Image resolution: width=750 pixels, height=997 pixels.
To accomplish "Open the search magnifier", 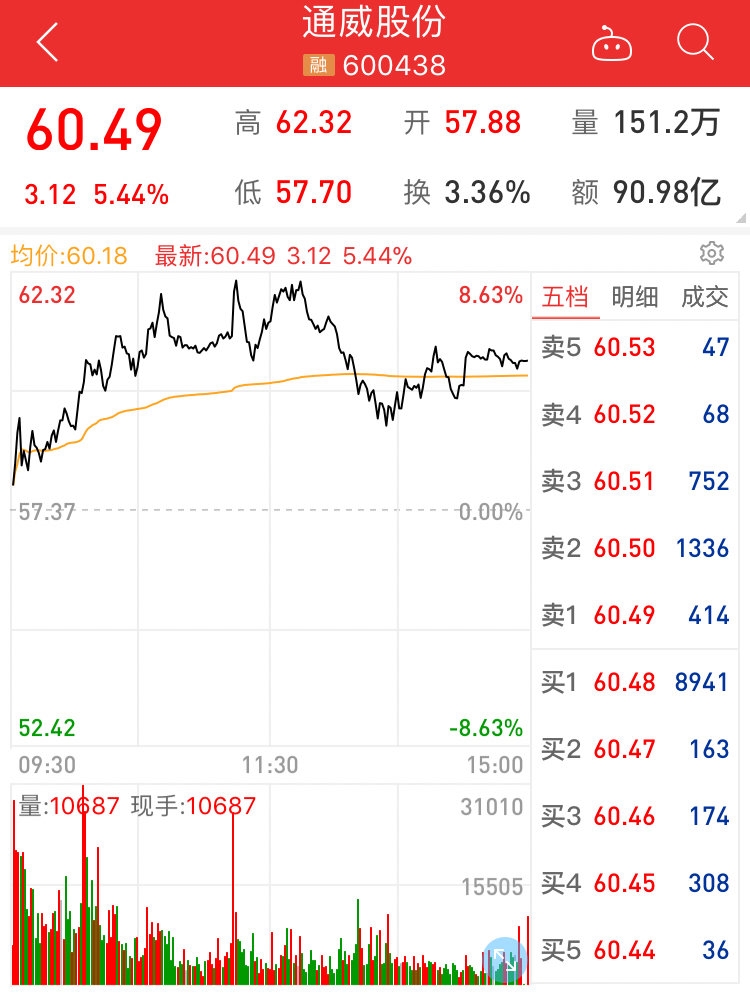I will point(694,43).
